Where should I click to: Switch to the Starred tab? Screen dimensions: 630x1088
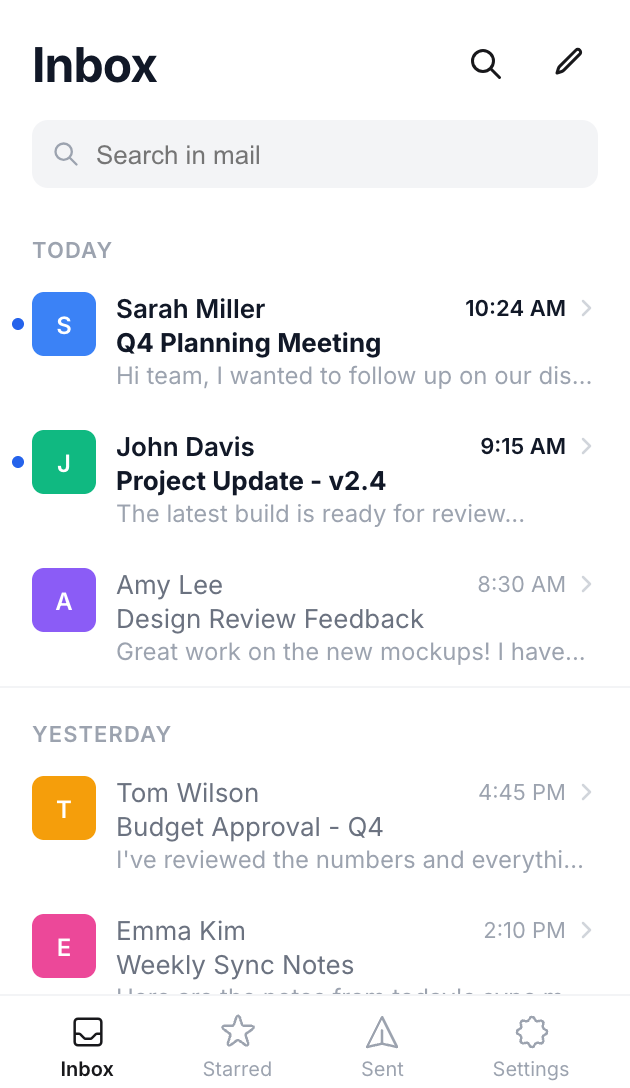pyautogui.click(x=237, y=1045)
